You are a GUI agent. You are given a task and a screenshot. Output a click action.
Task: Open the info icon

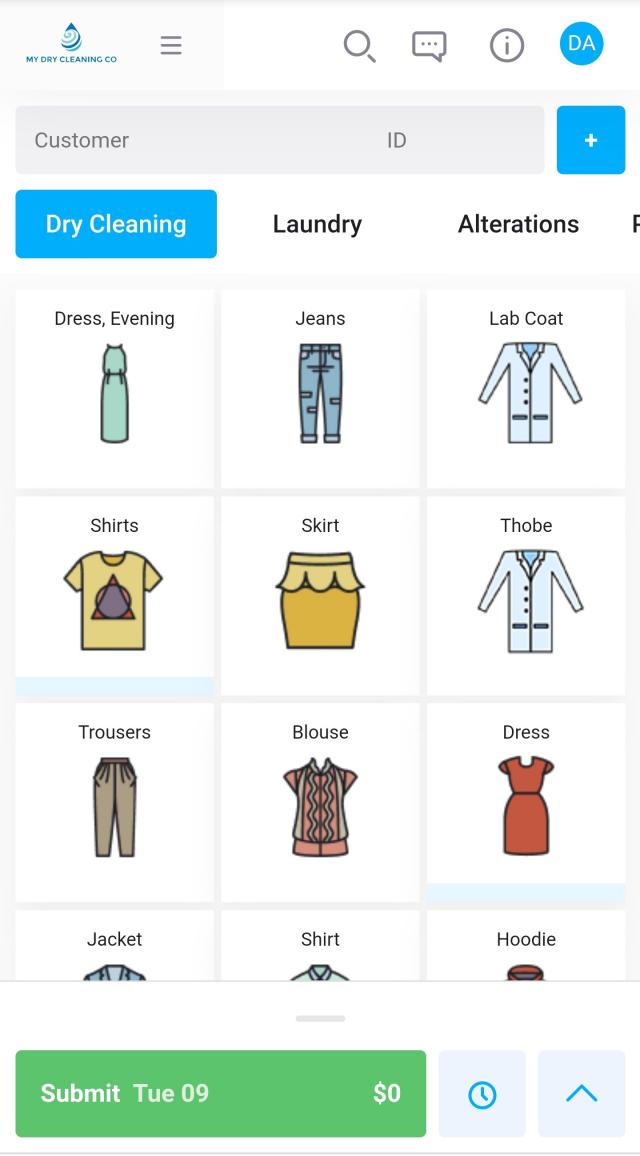click(507, 45)
